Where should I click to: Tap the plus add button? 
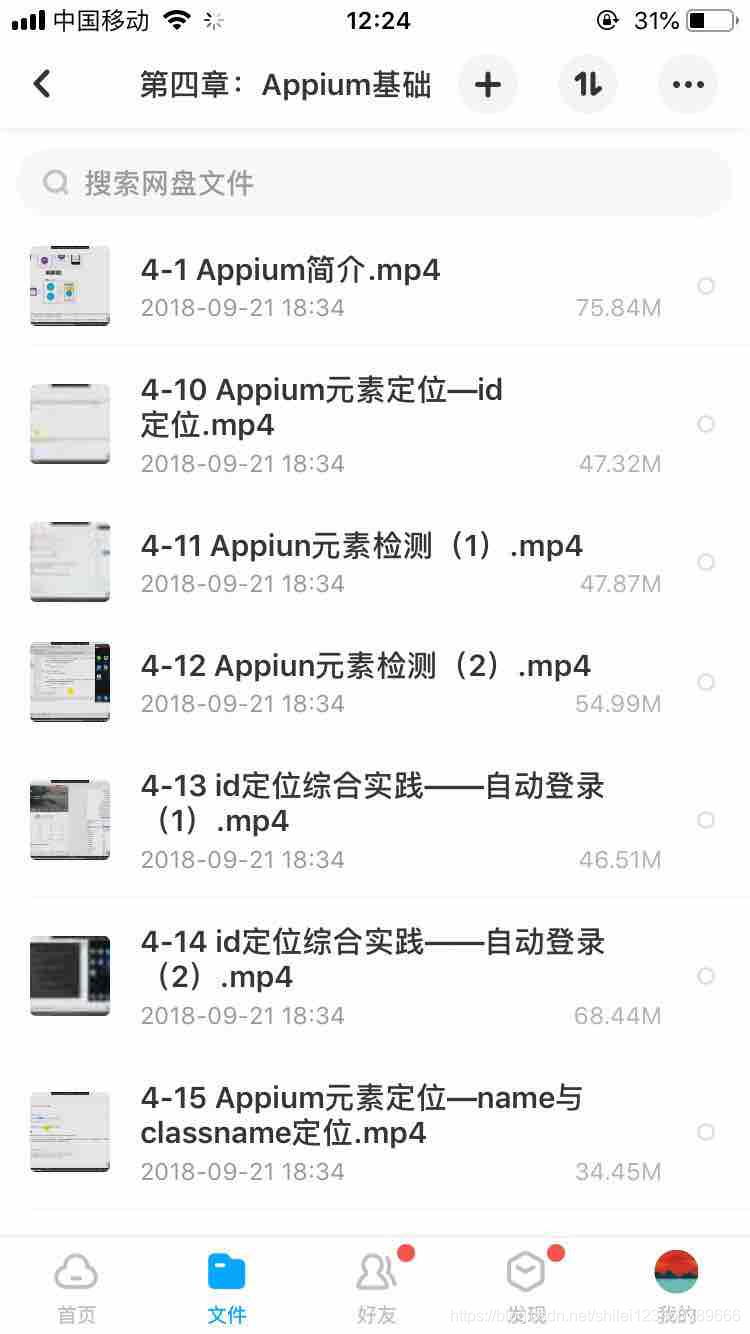488,85
